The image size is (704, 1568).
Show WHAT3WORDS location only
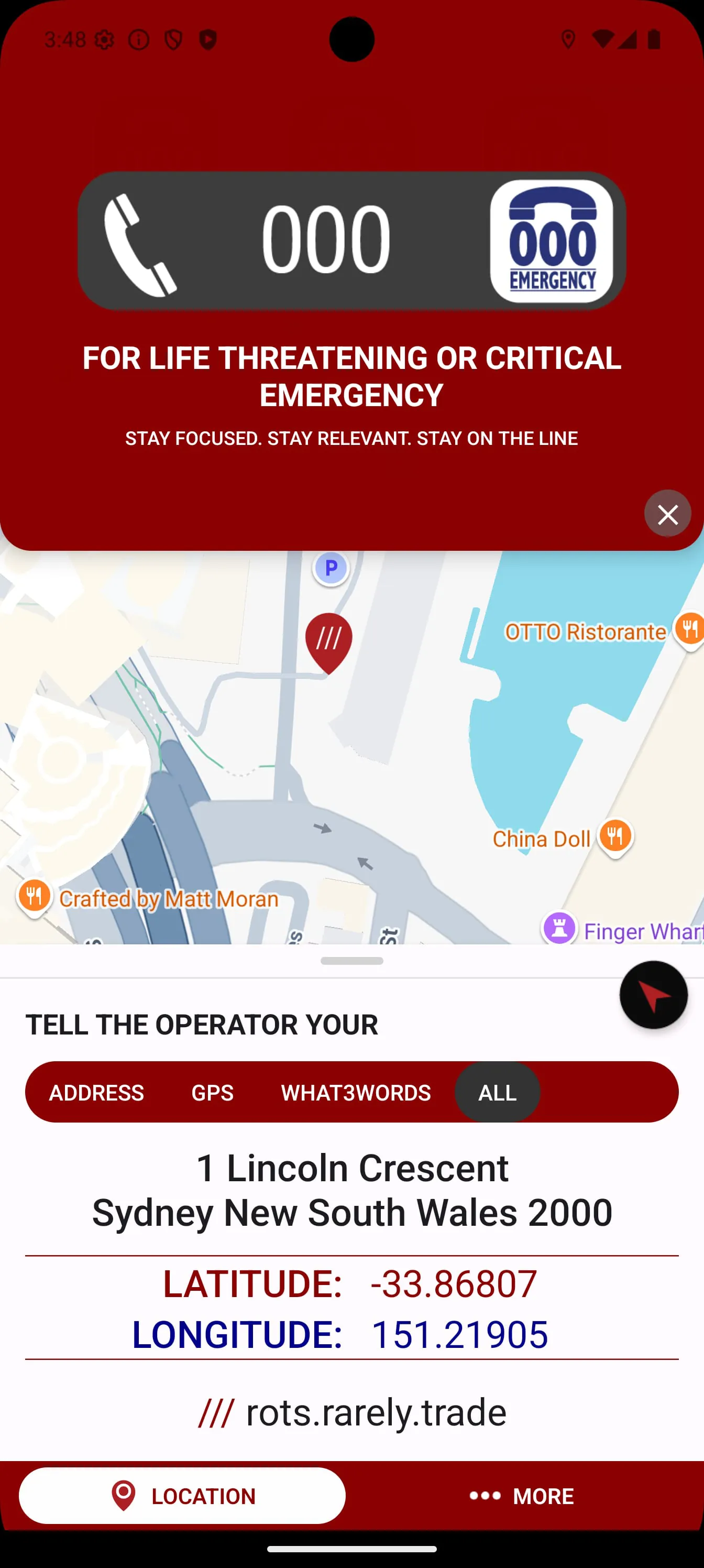355,1093
